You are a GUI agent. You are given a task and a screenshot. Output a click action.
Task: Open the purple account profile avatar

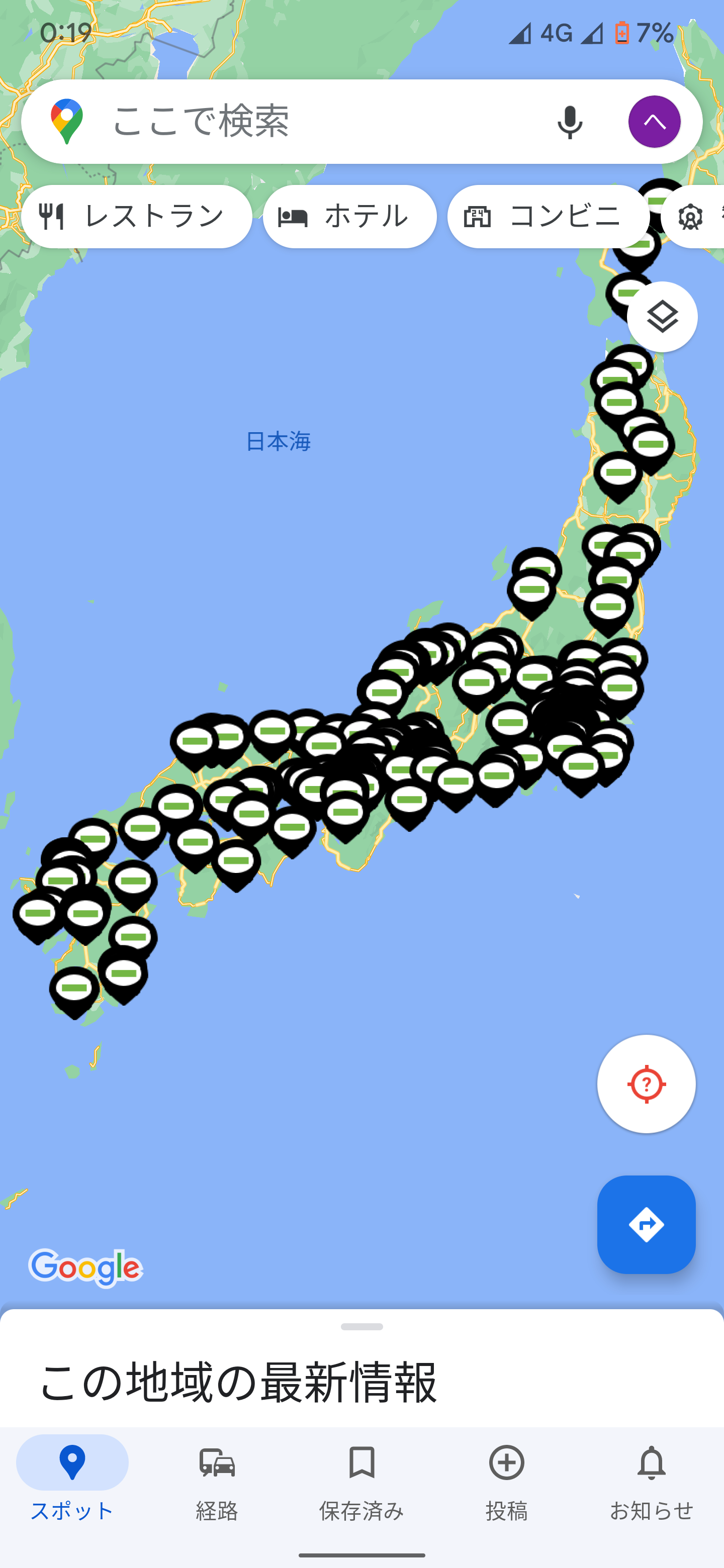tap(654, 122)
